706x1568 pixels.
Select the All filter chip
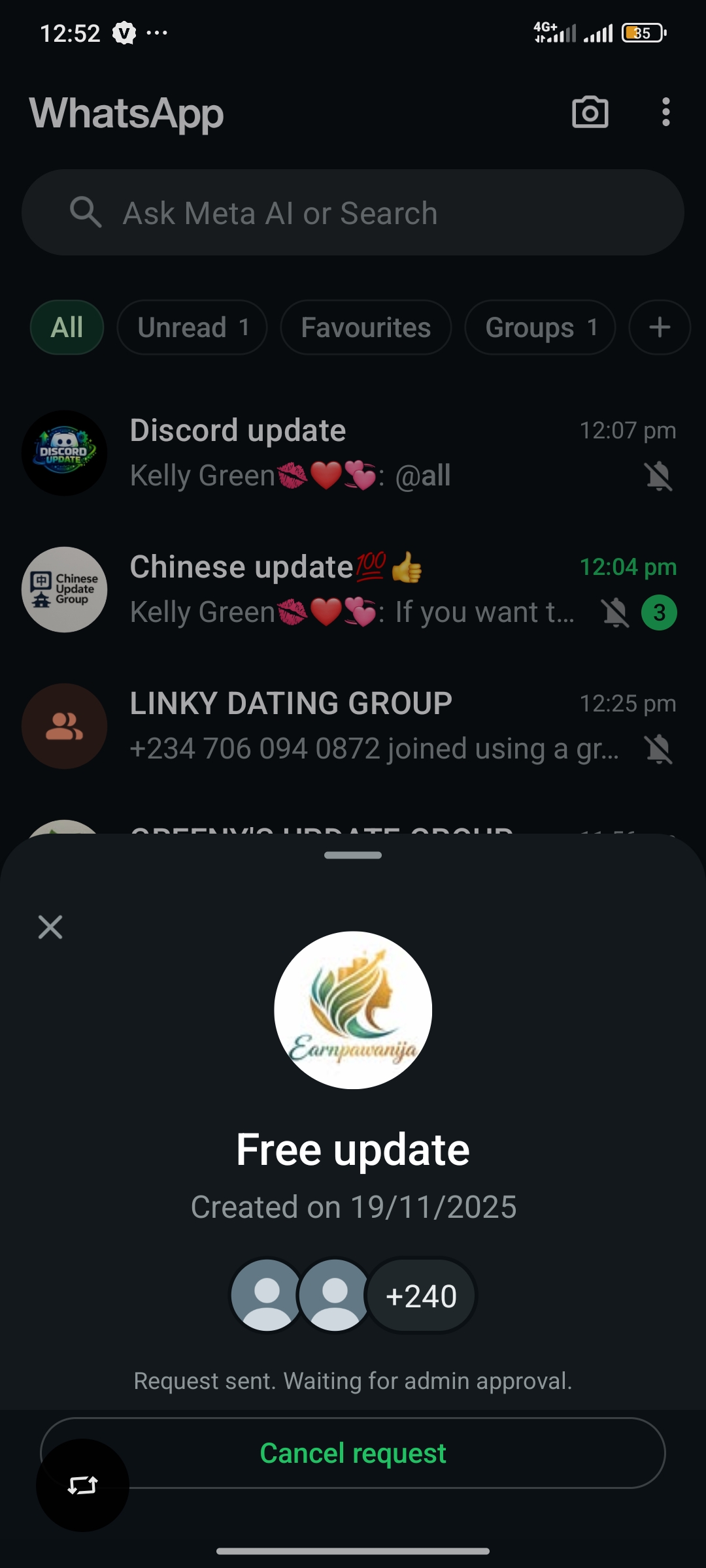pos(67,327)
